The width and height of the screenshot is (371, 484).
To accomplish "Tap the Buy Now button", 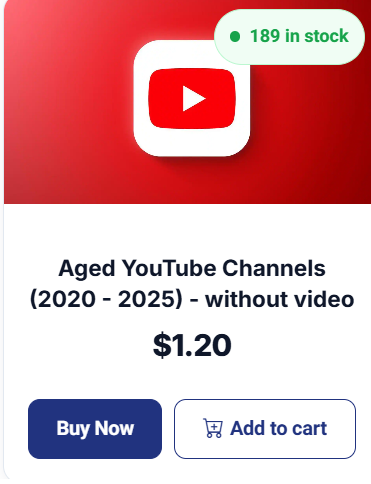I will tap(95, 429).
